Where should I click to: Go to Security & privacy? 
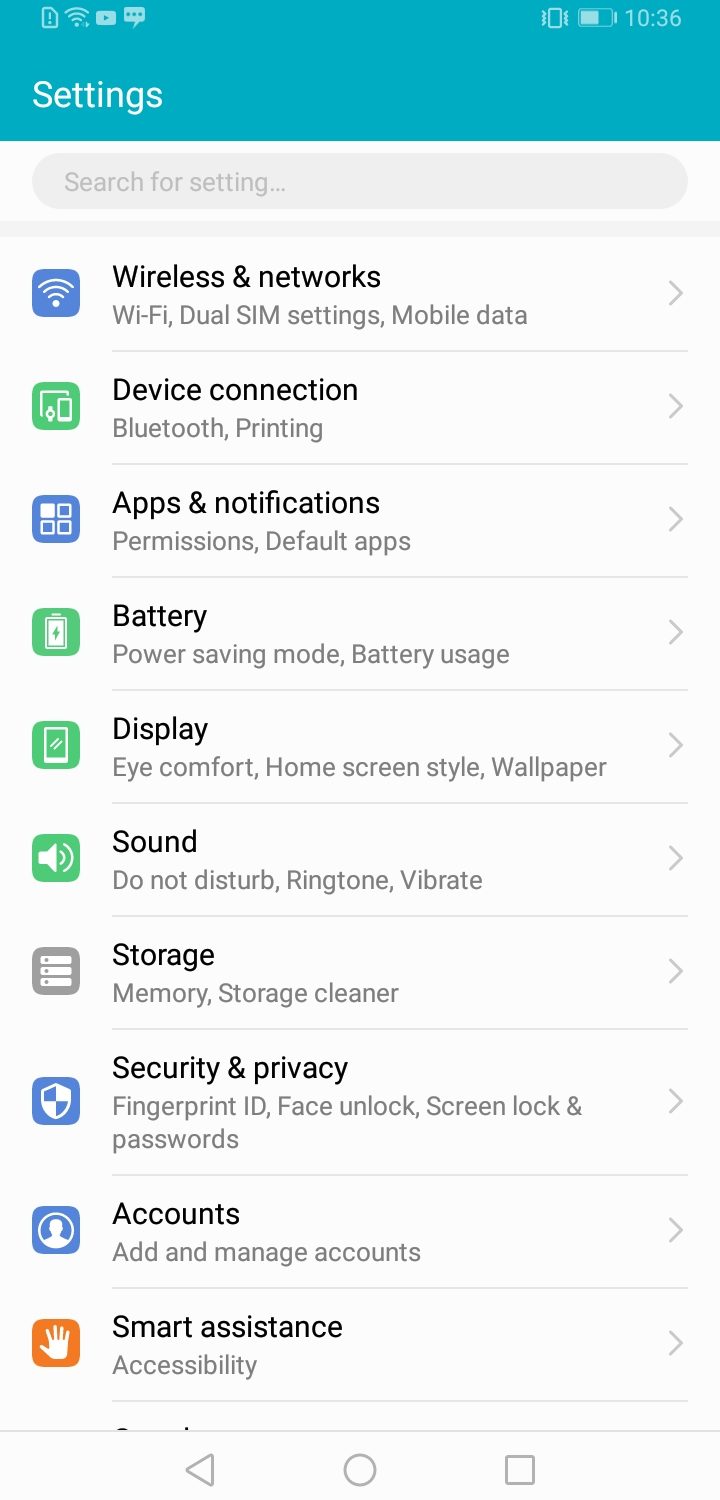coord(360,1102)
